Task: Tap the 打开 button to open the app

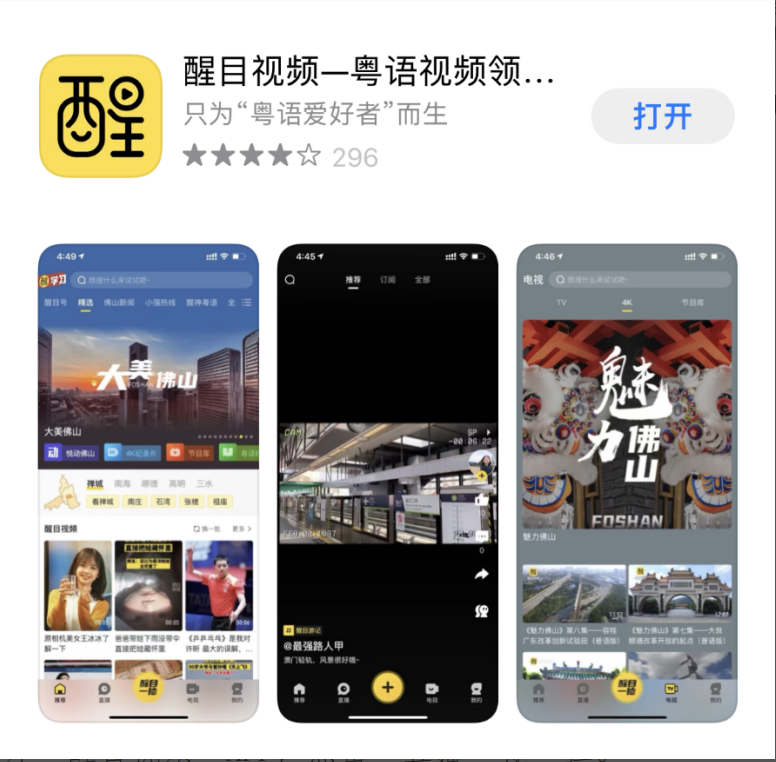Action: click(662, 116)
